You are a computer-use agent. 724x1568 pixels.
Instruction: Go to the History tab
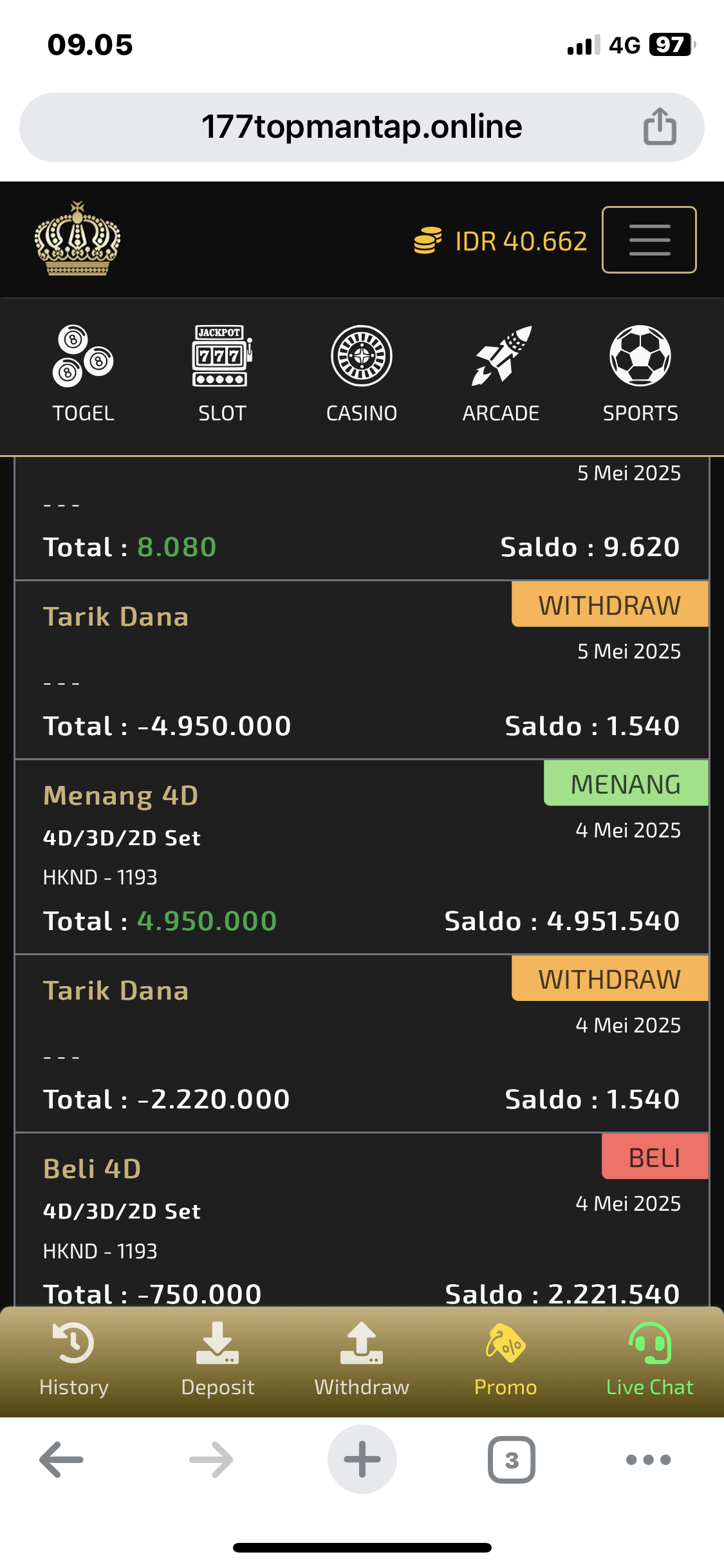74,1359
